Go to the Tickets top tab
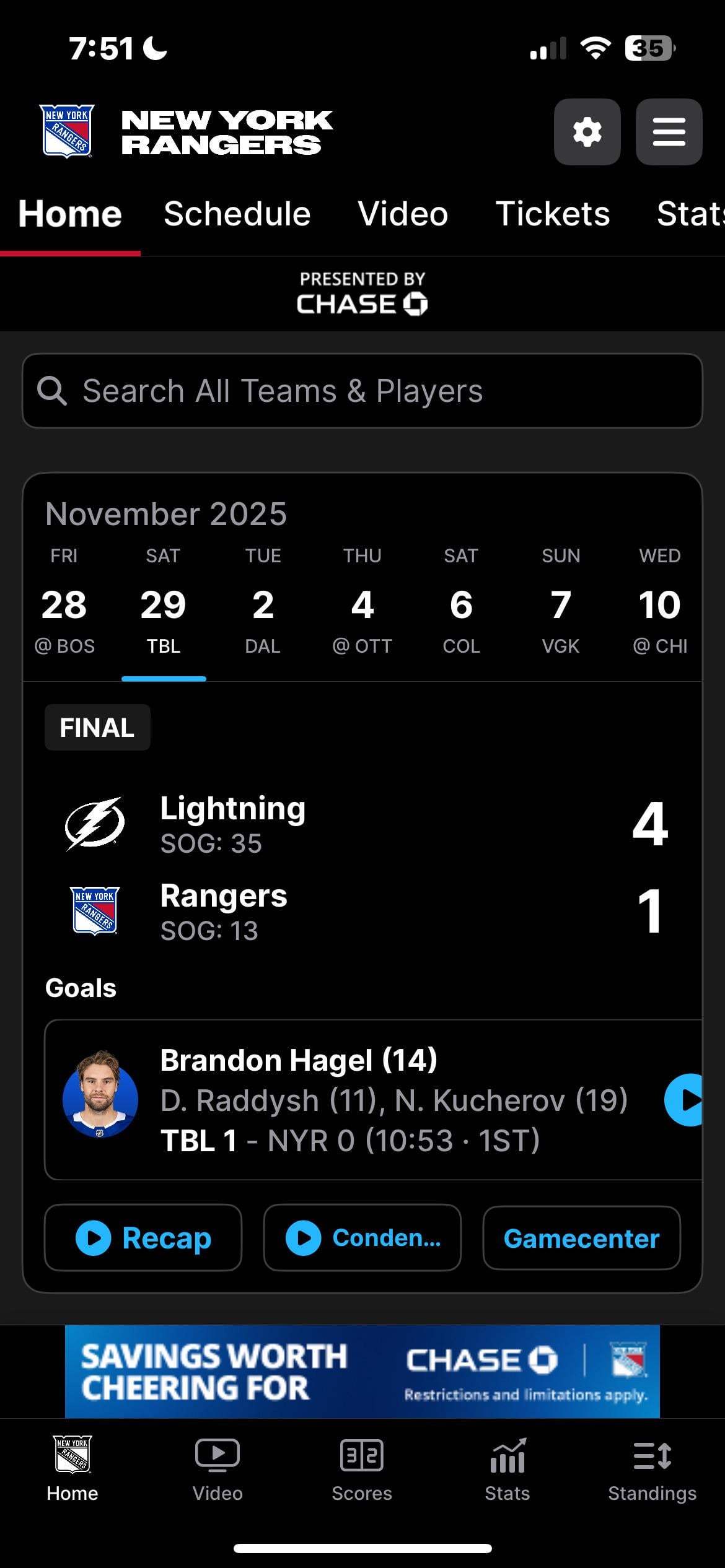 (552, 214)
